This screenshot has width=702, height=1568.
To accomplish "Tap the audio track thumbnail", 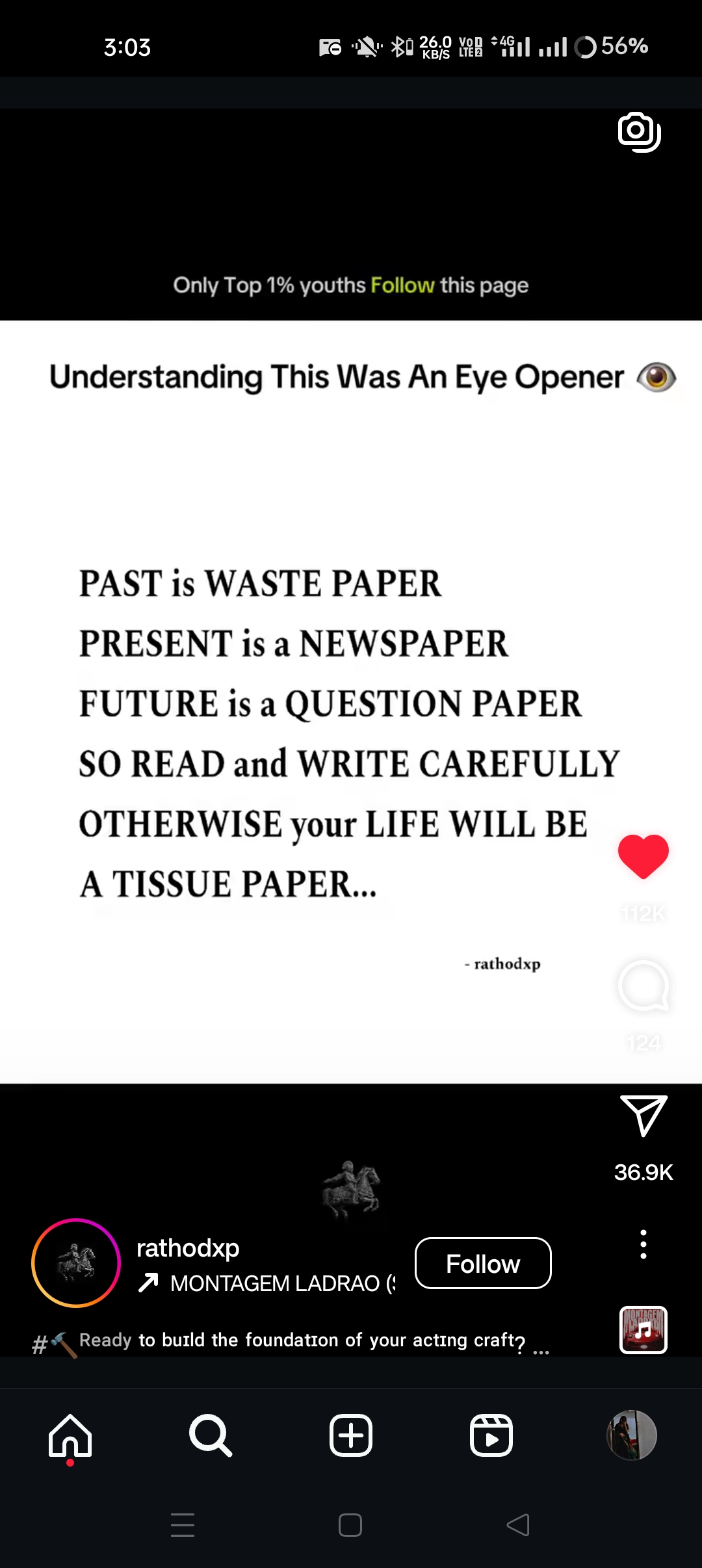I will pos(643,1330).
